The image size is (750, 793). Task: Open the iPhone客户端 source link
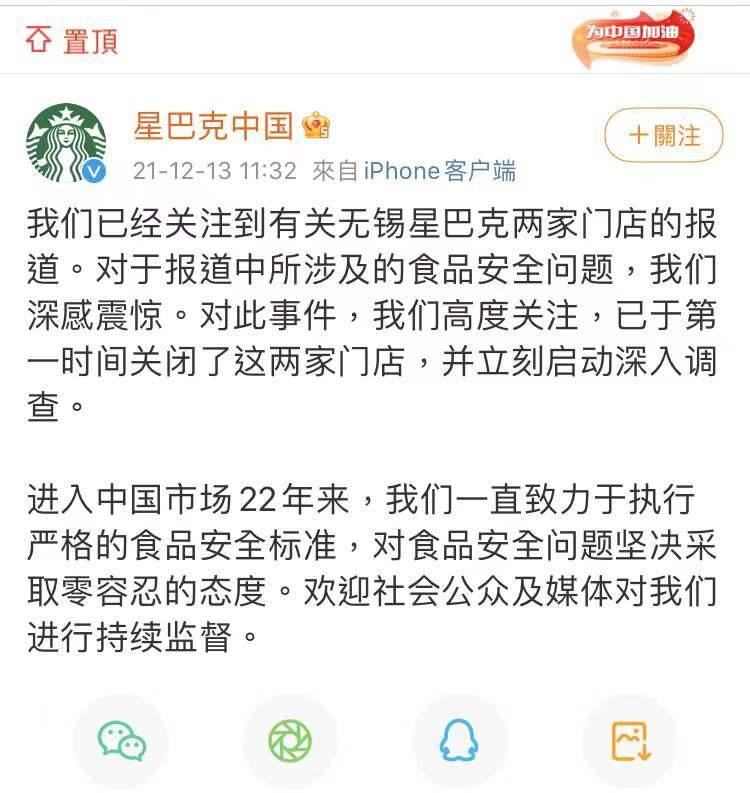tap(439, 170)
